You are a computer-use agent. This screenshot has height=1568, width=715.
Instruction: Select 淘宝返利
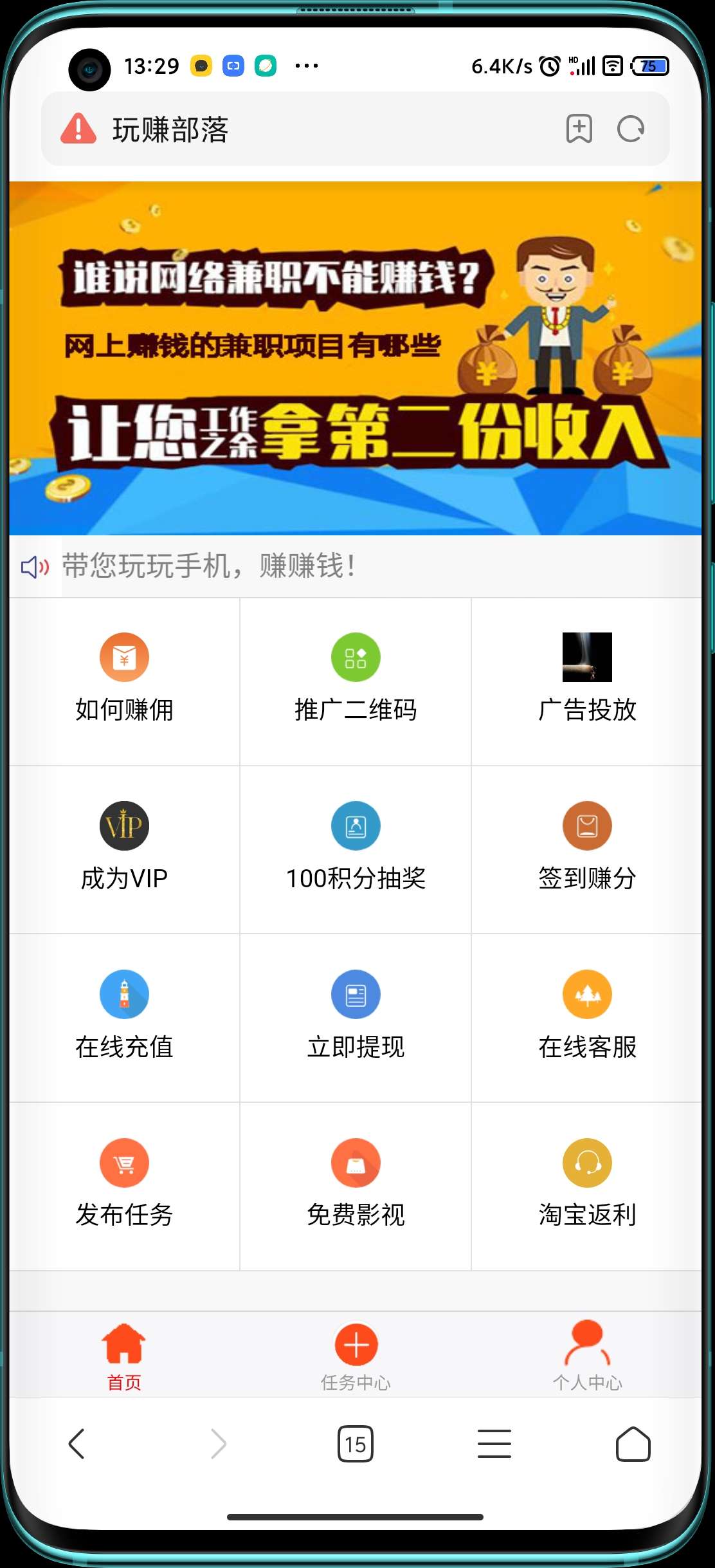pyautogui.click(x=586, y=1186)
